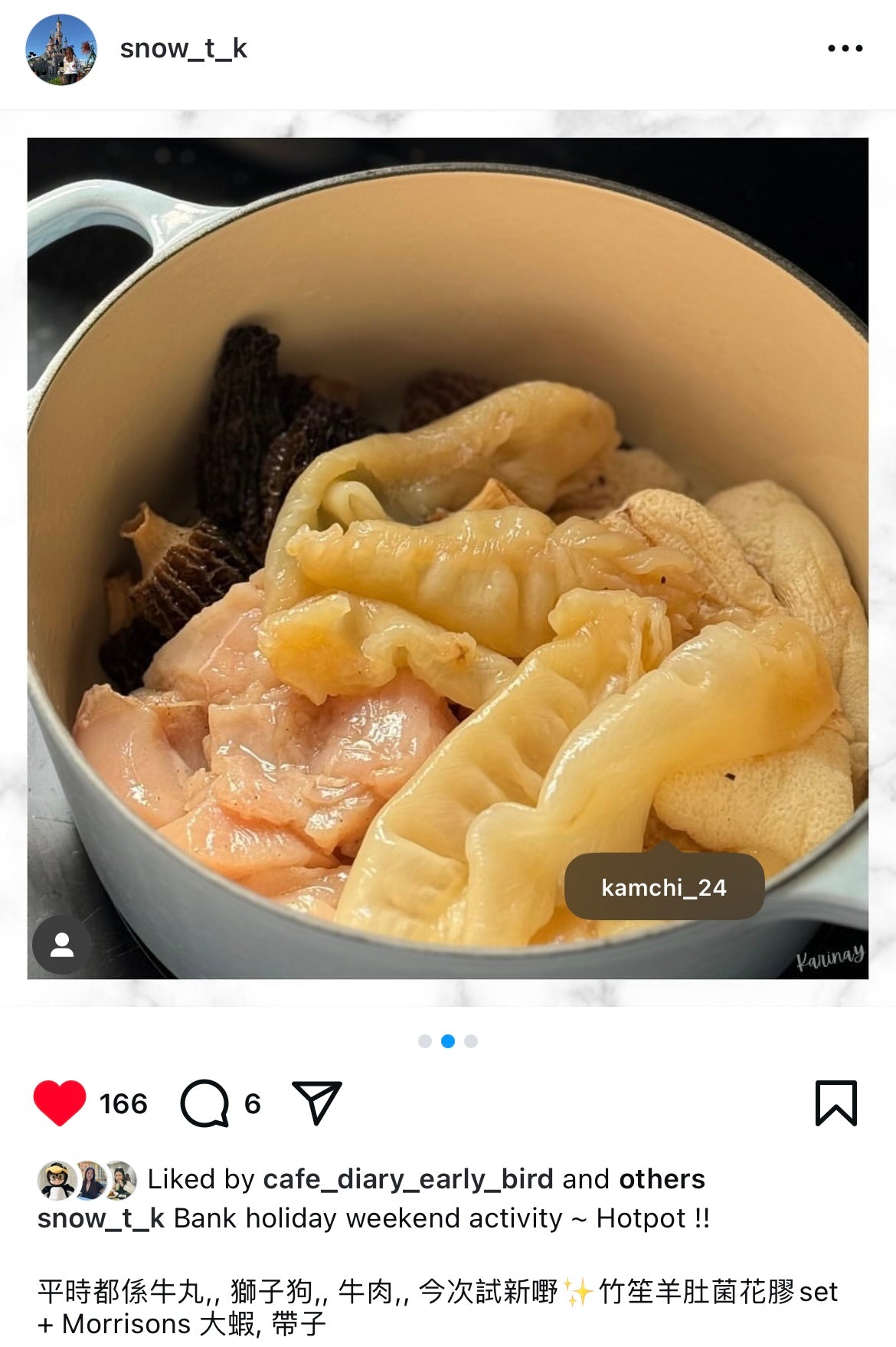This screenshot has height=1347, width=896.
Task: Toggle the tagged people icon on the photo
Action: tap(62, 945)
